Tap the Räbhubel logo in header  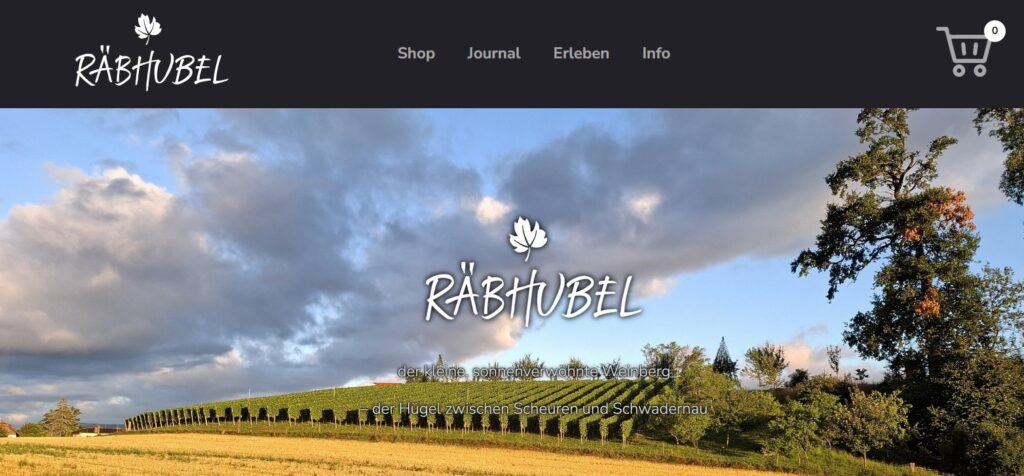pyautogui.click(x=151, y=53)
